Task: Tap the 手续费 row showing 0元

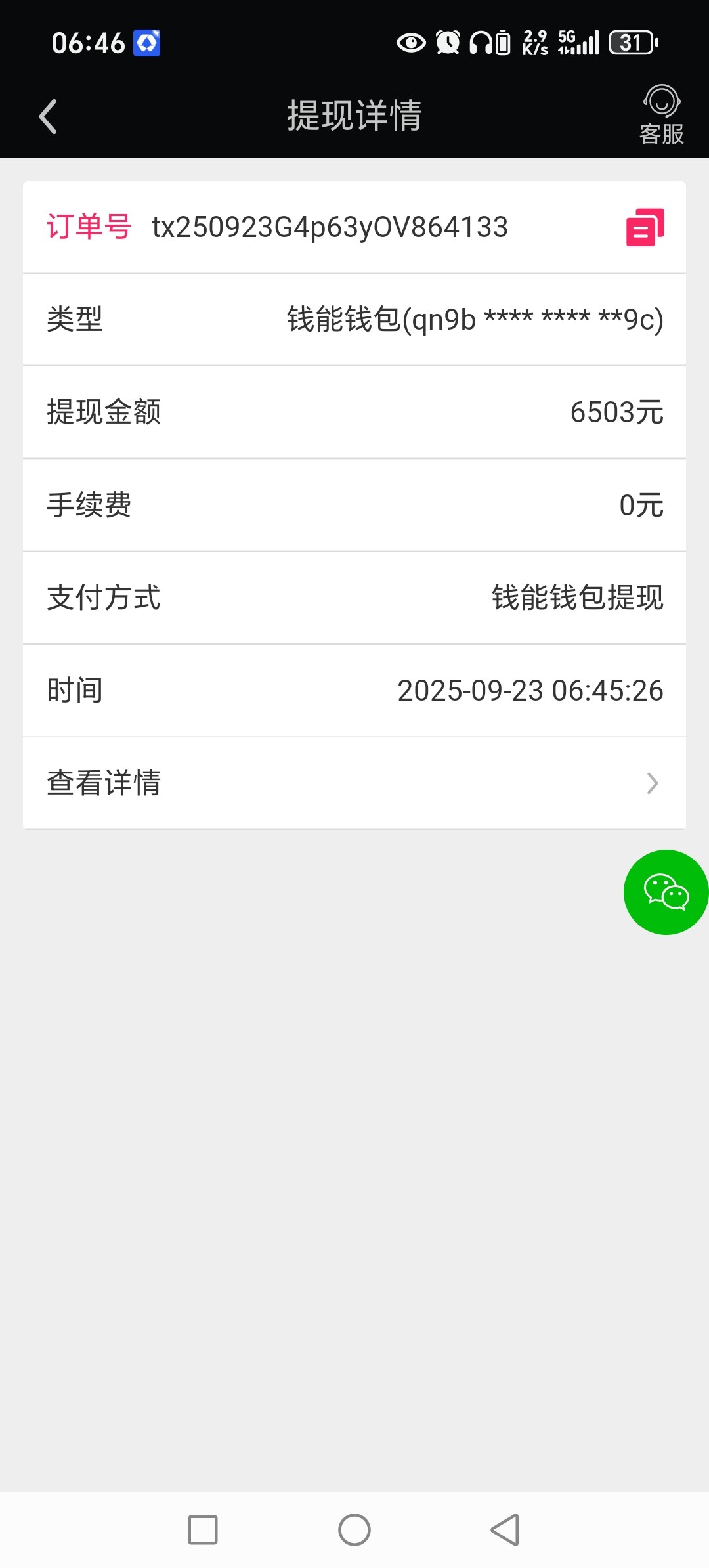Action: point(354,505)
